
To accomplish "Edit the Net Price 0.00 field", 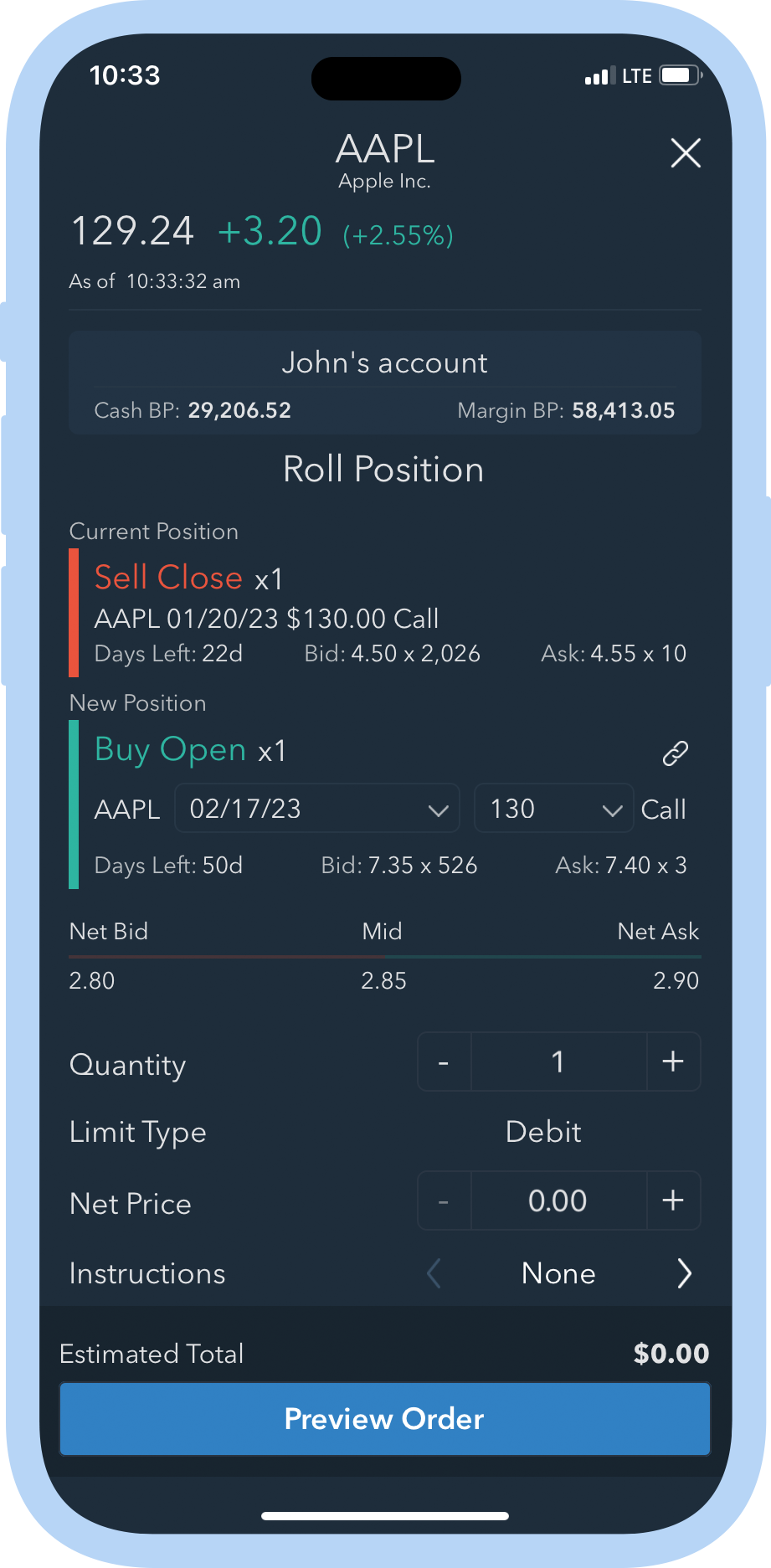I will 558,1201.
